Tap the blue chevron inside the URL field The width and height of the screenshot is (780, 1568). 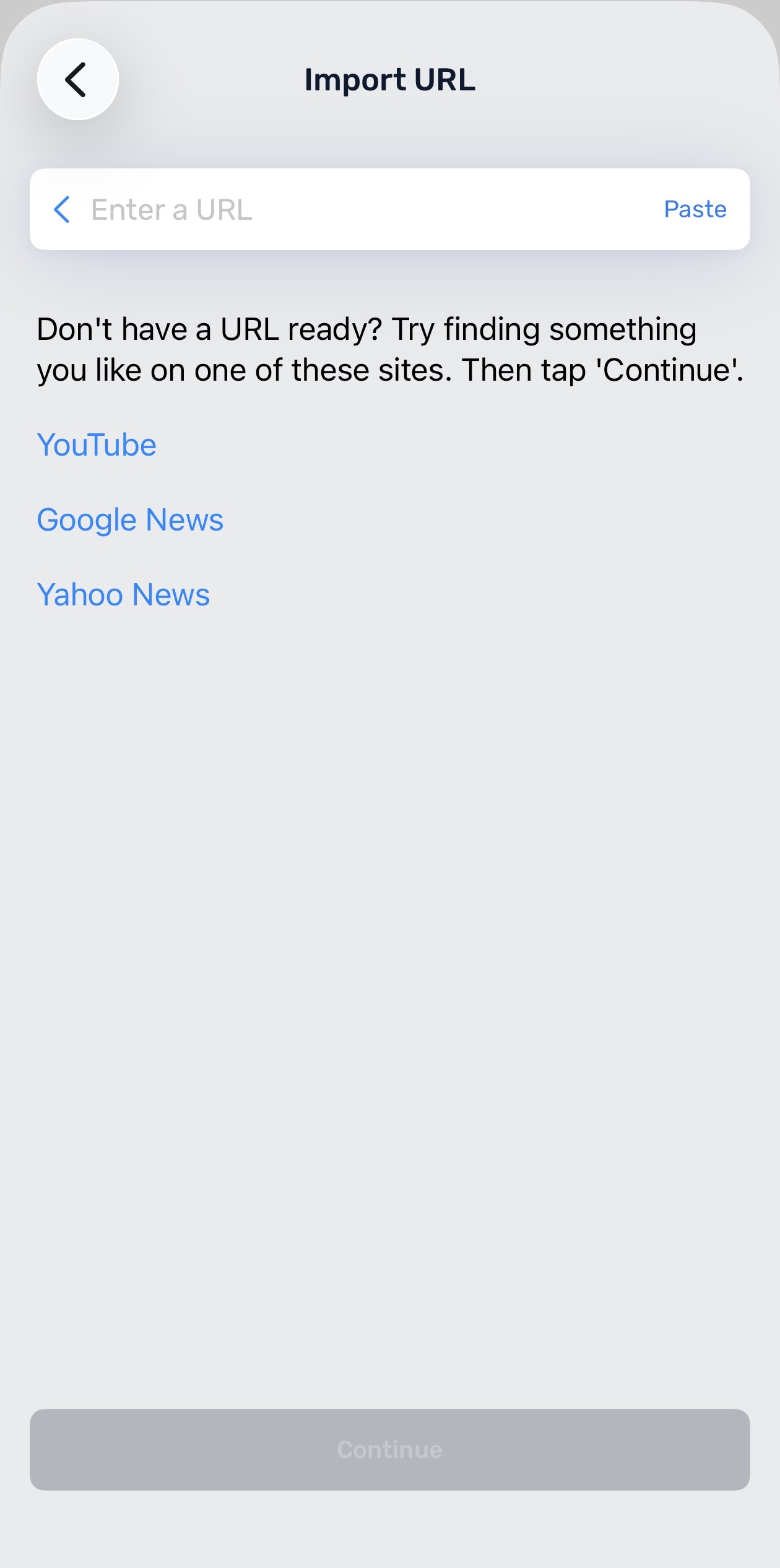[62, 209]
